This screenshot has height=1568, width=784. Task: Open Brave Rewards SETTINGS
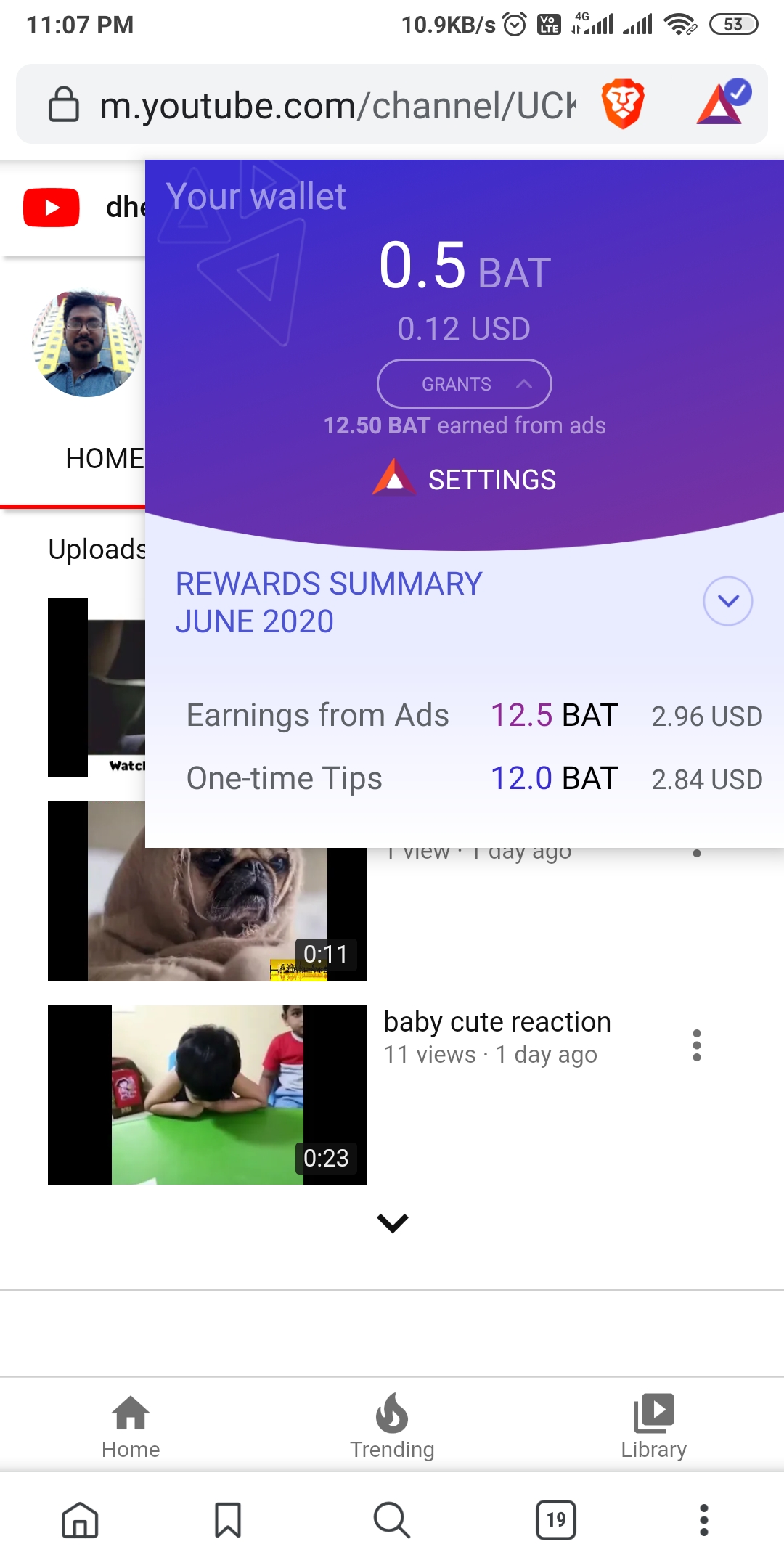[465, 479]
